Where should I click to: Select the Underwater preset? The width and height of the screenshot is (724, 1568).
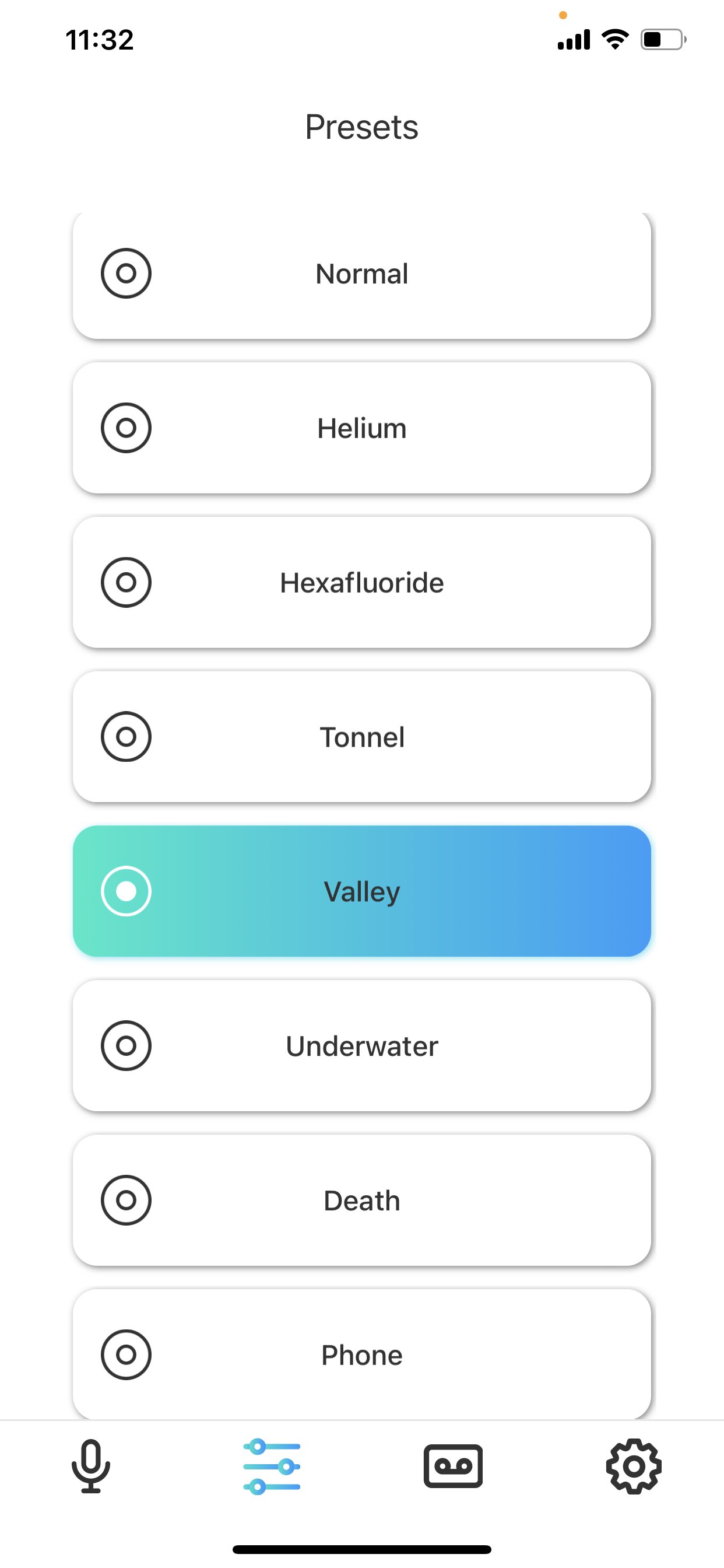[x=362, y=1046]
